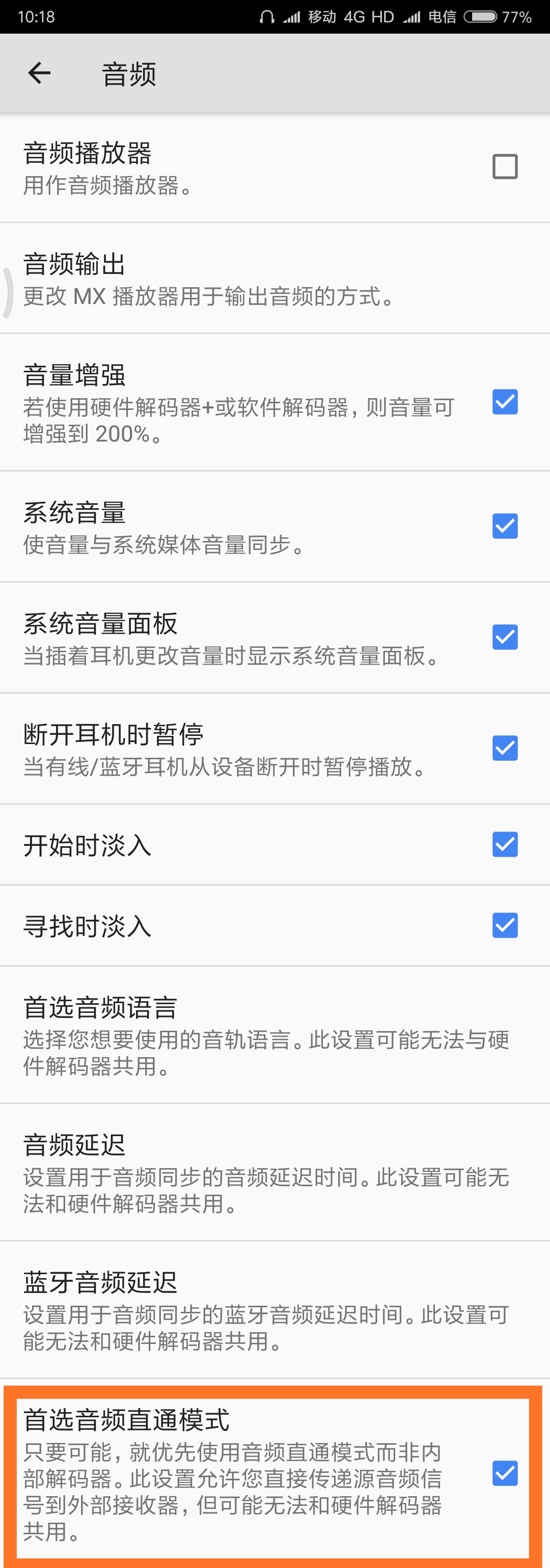
Task: Uncheck the 音量增强 option
Action: (504, 402)
